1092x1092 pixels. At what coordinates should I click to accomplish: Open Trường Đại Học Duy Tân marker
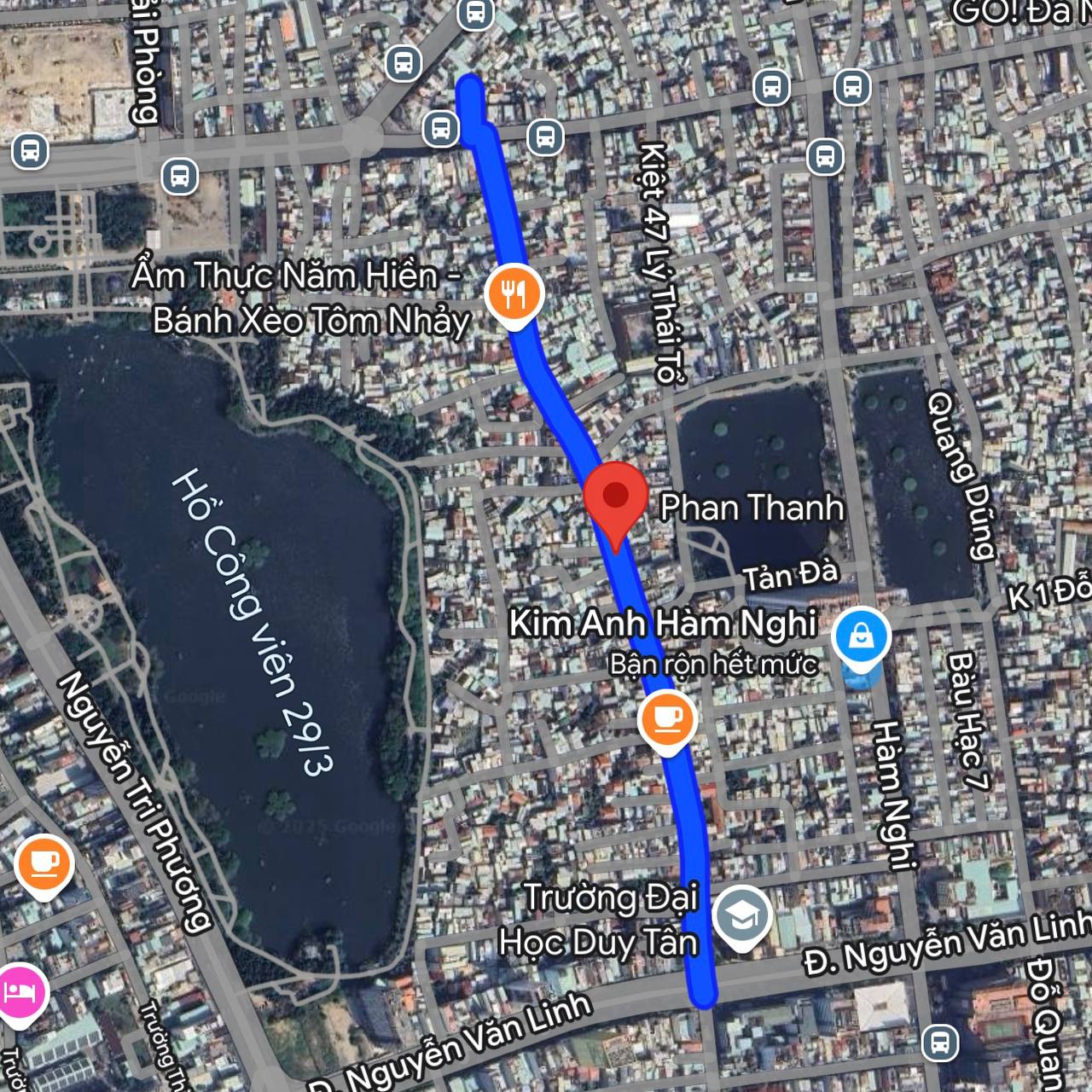pyautogui.click(x=742, y=917)
